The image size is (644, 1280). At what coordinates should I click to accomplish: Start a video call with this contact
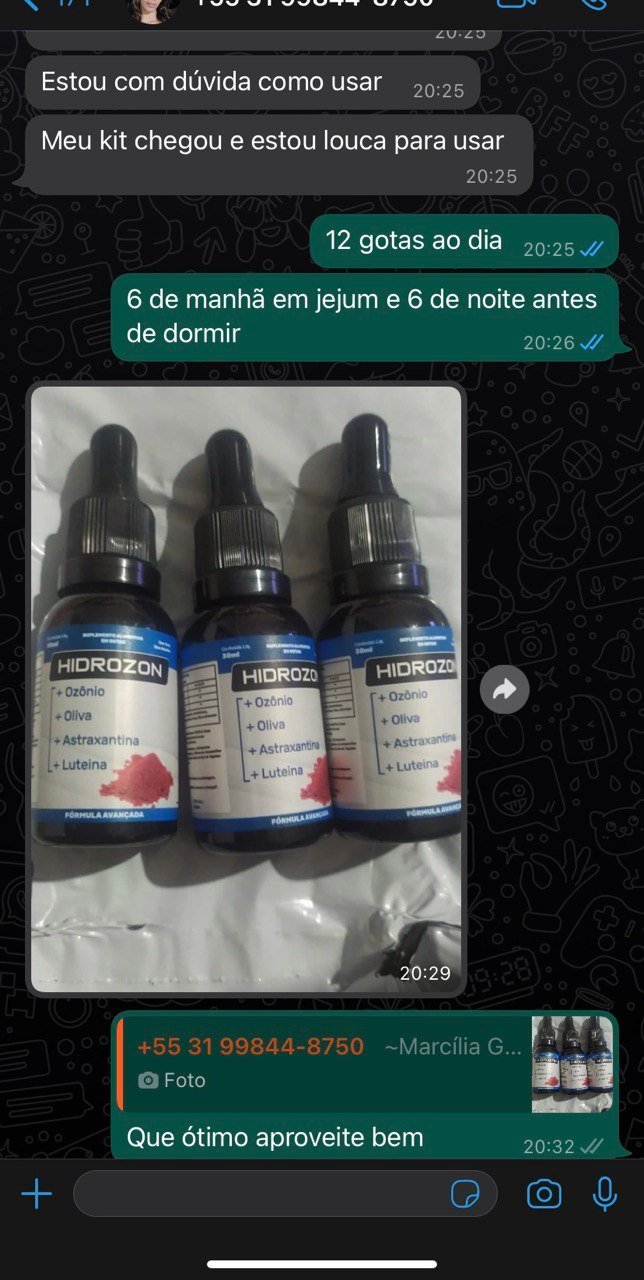click(x=517, y=4)
